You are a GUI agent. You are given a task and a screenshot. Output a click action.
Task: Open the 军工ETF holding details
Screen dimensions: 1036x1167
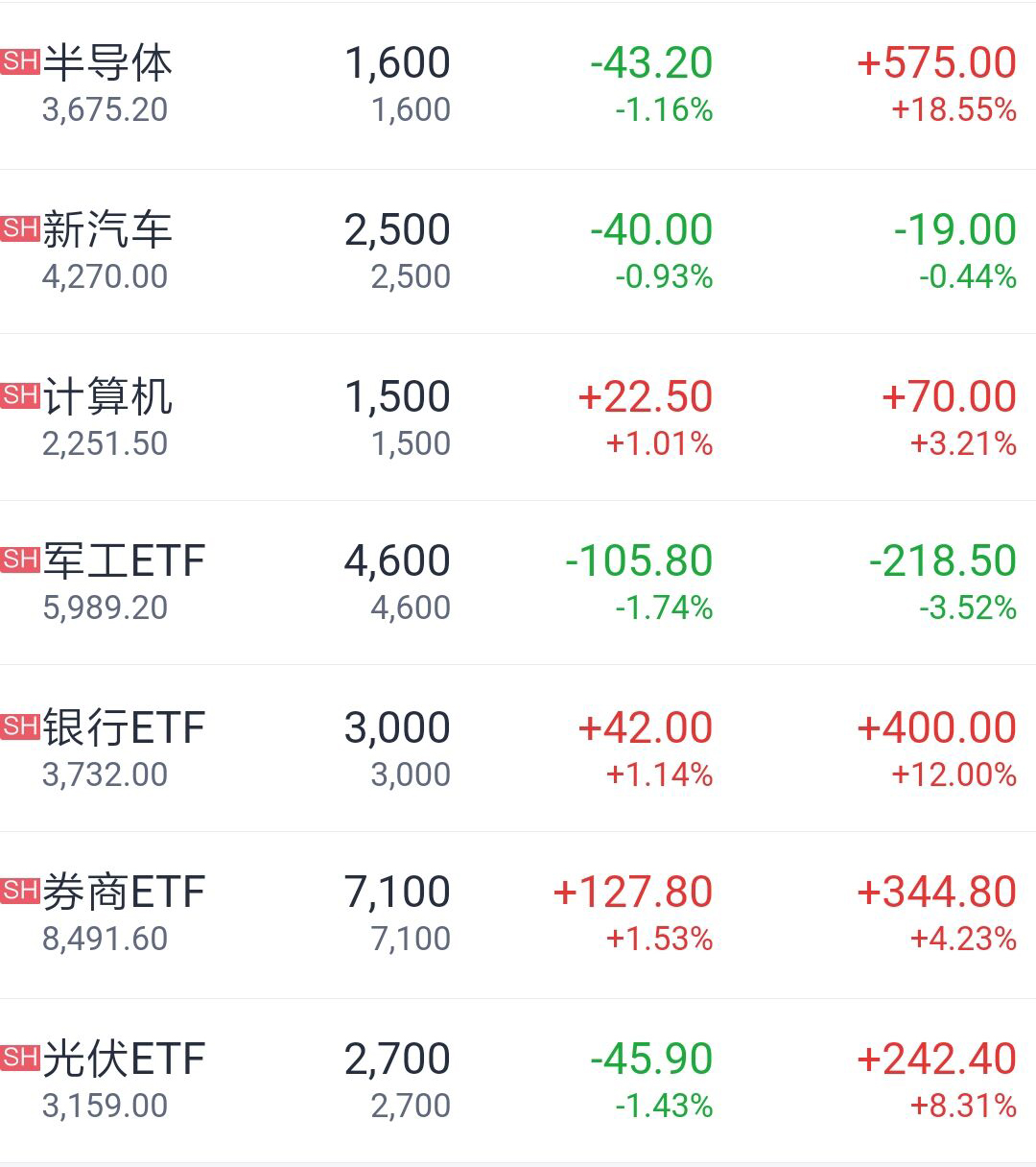(123, 561)
